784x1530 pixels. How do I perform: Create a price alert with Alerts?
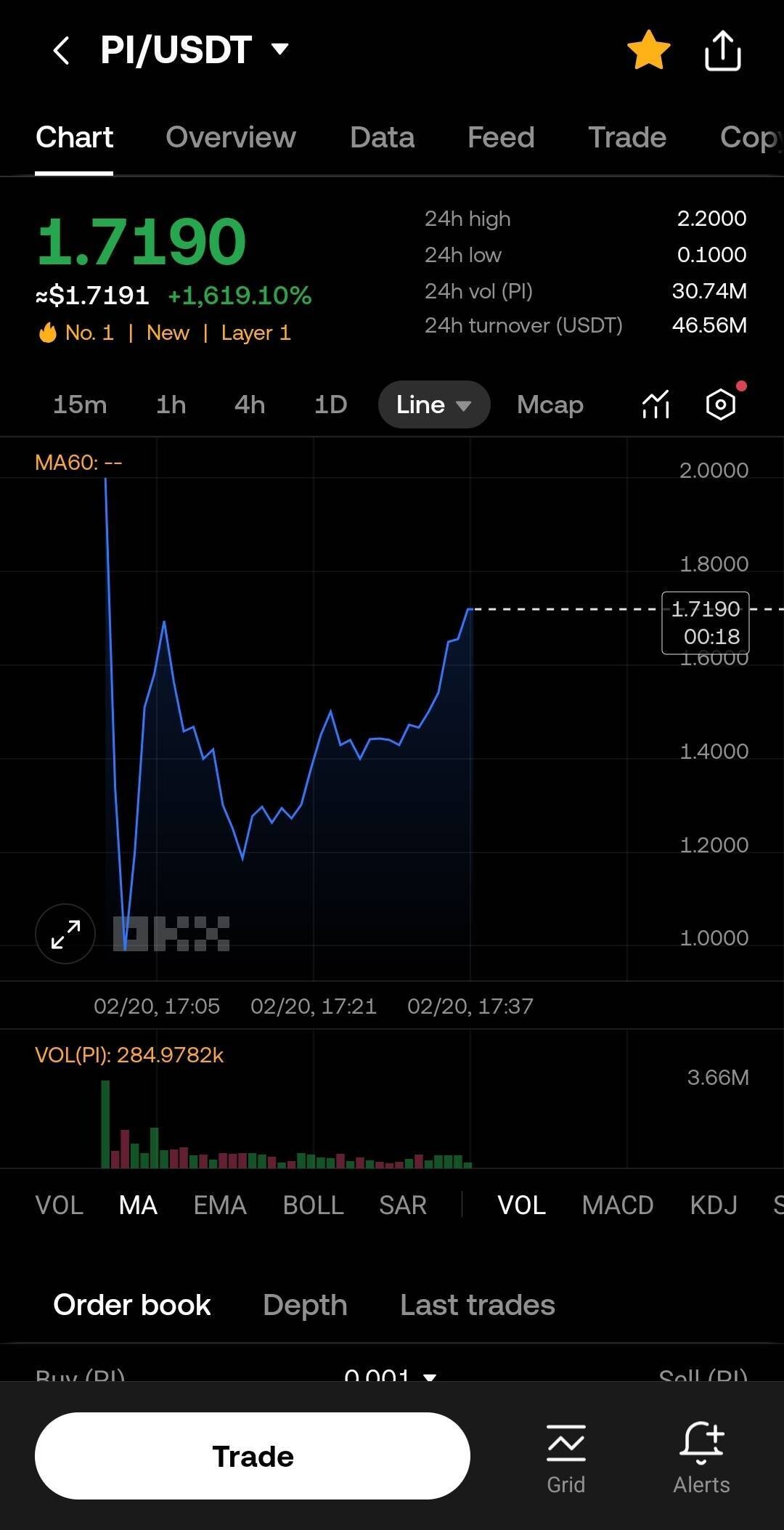(x=701, y=1456)
